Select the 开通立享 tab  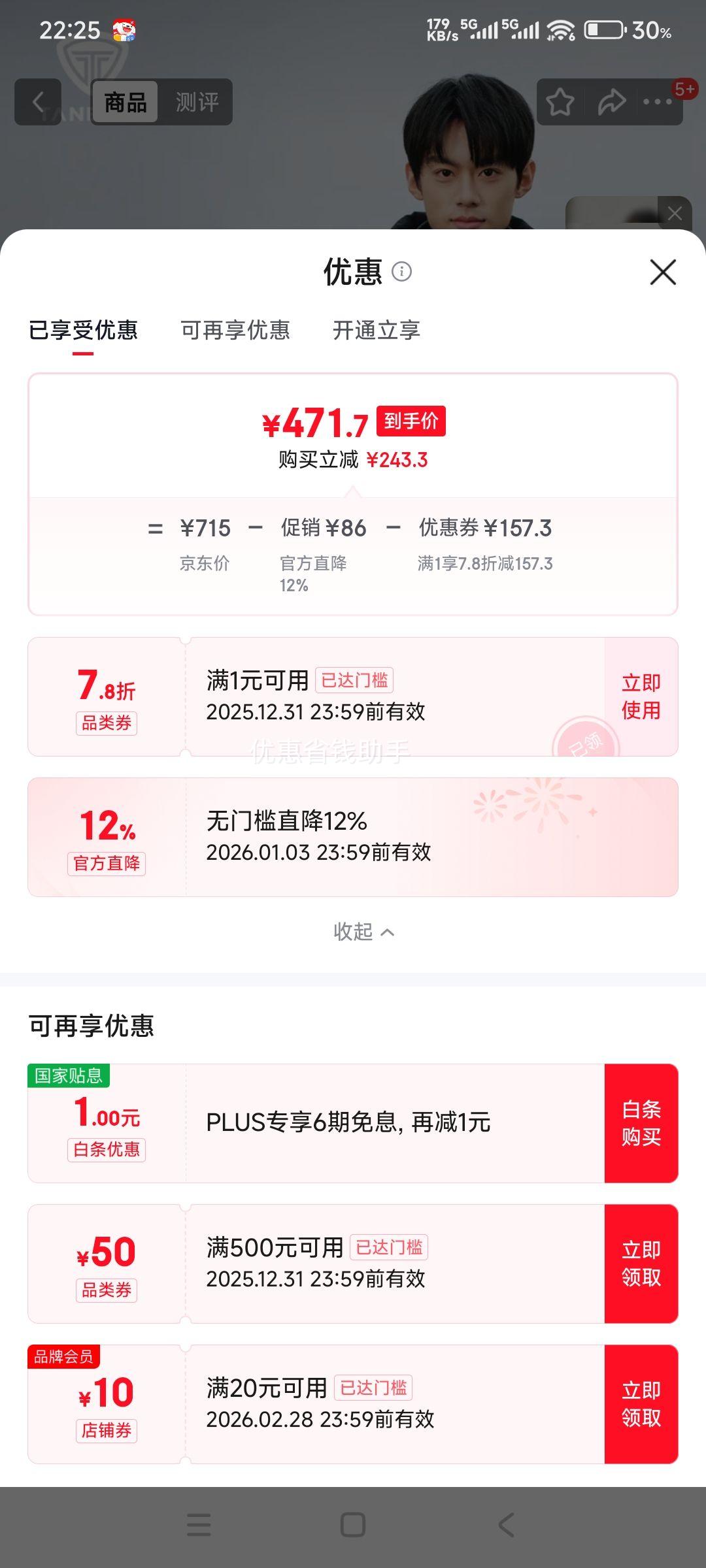376,331
